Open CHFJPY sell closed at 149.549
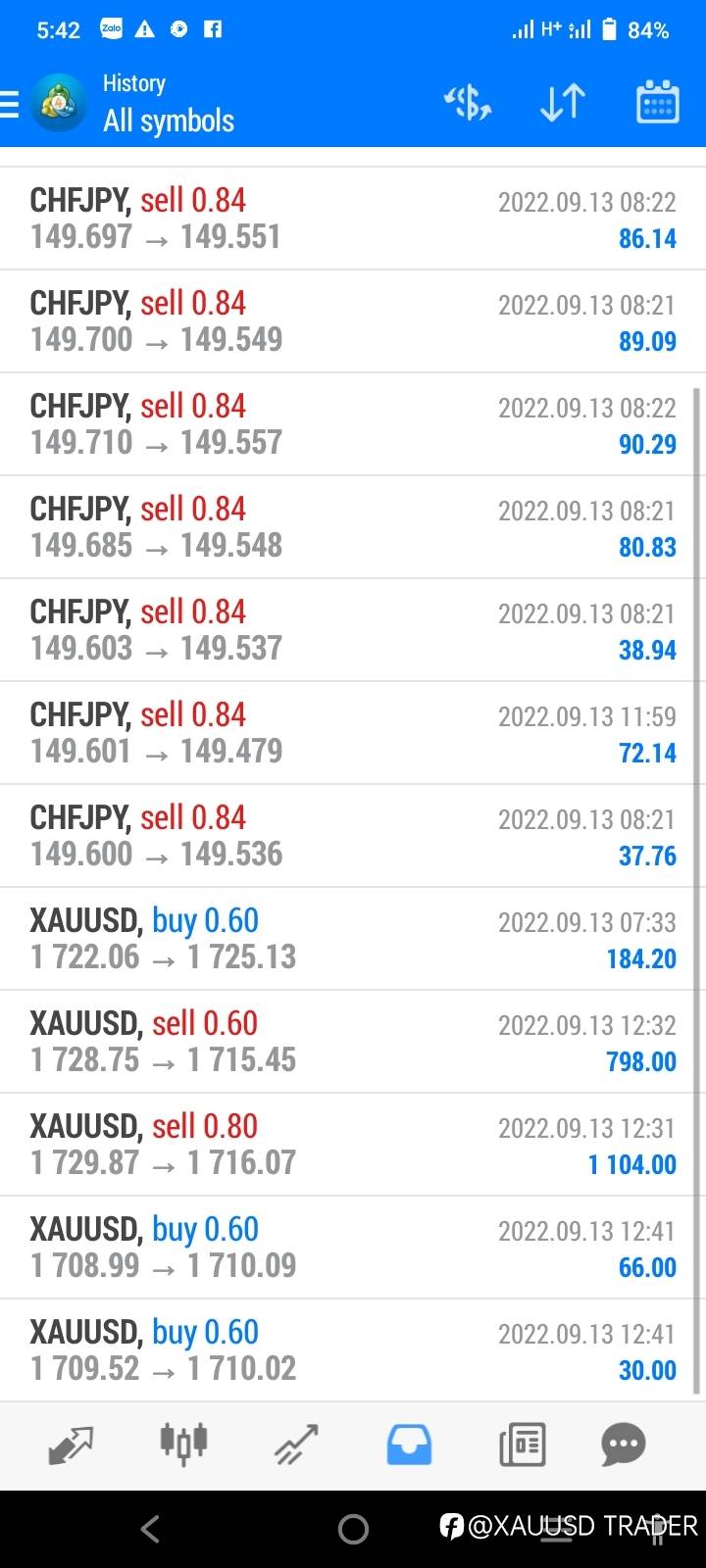Image resolution: width=706 pixels, height=1568 pixels. tap(353, 321)
